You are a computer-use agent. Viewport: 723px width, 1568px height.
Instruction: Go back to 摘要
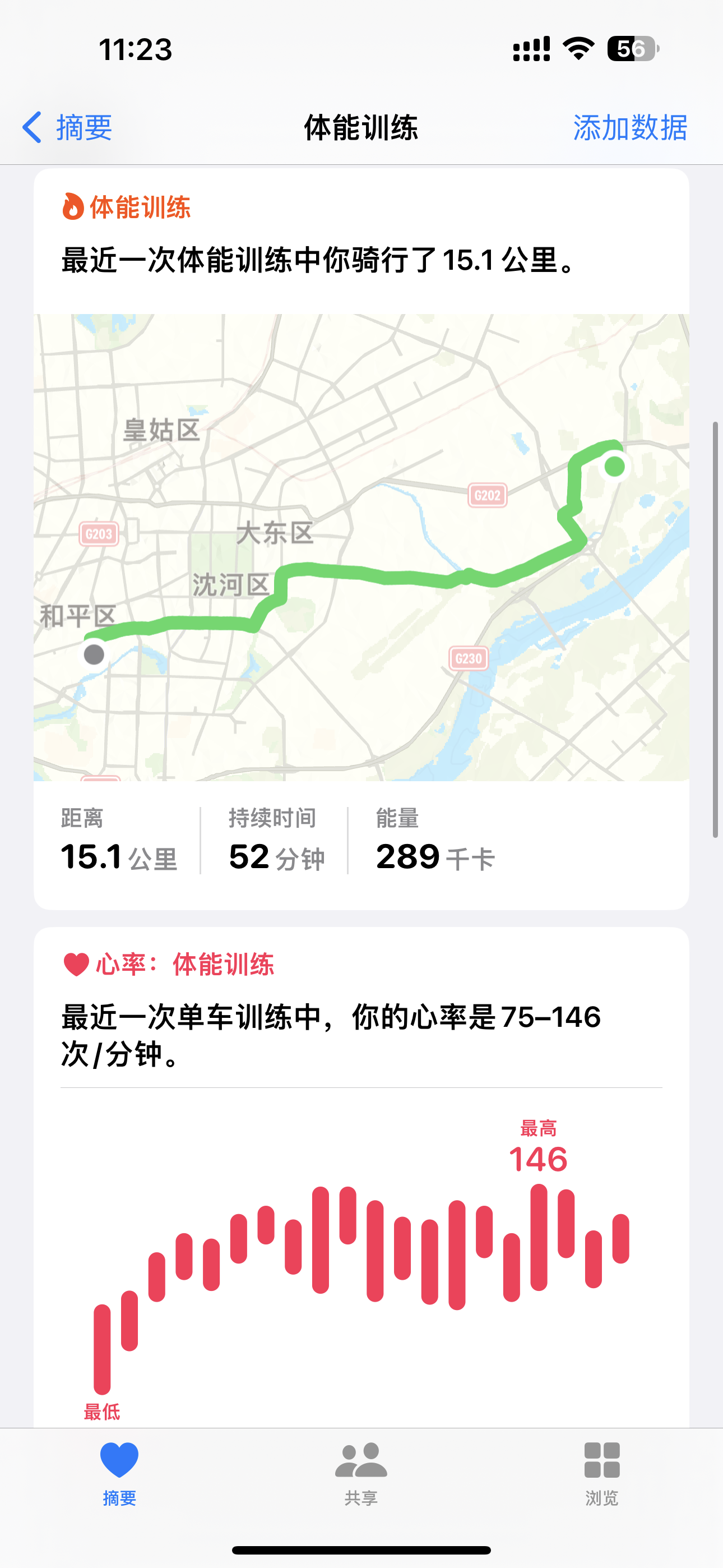click(68, 127)
